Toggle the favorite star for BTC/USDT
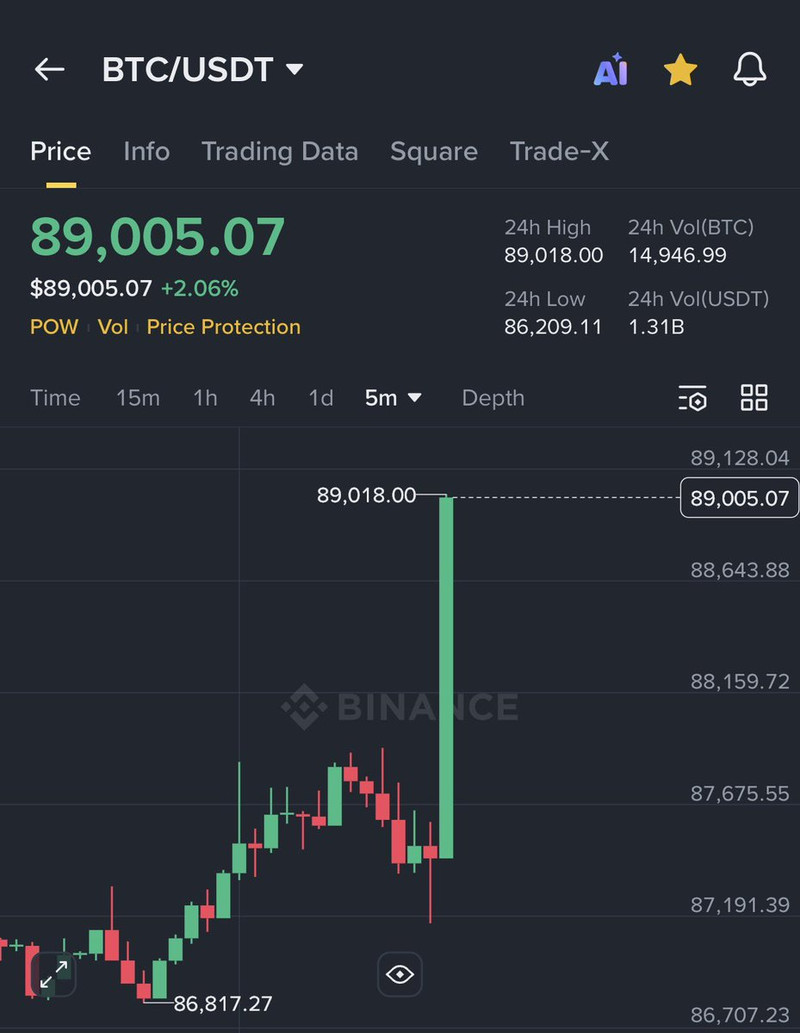Viewport: 800px width, 1033px height. [x=680, y=70]
